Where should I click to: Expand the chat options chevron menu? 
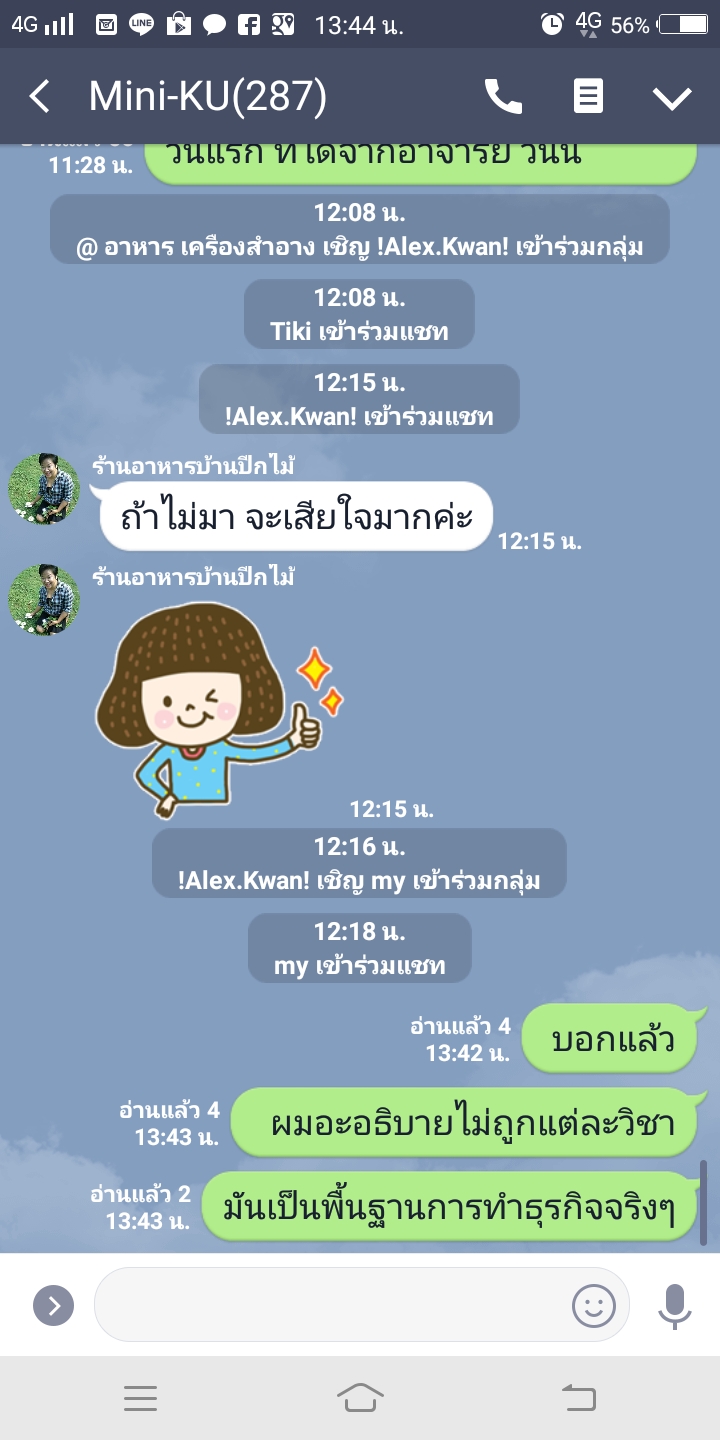[671, 97]
